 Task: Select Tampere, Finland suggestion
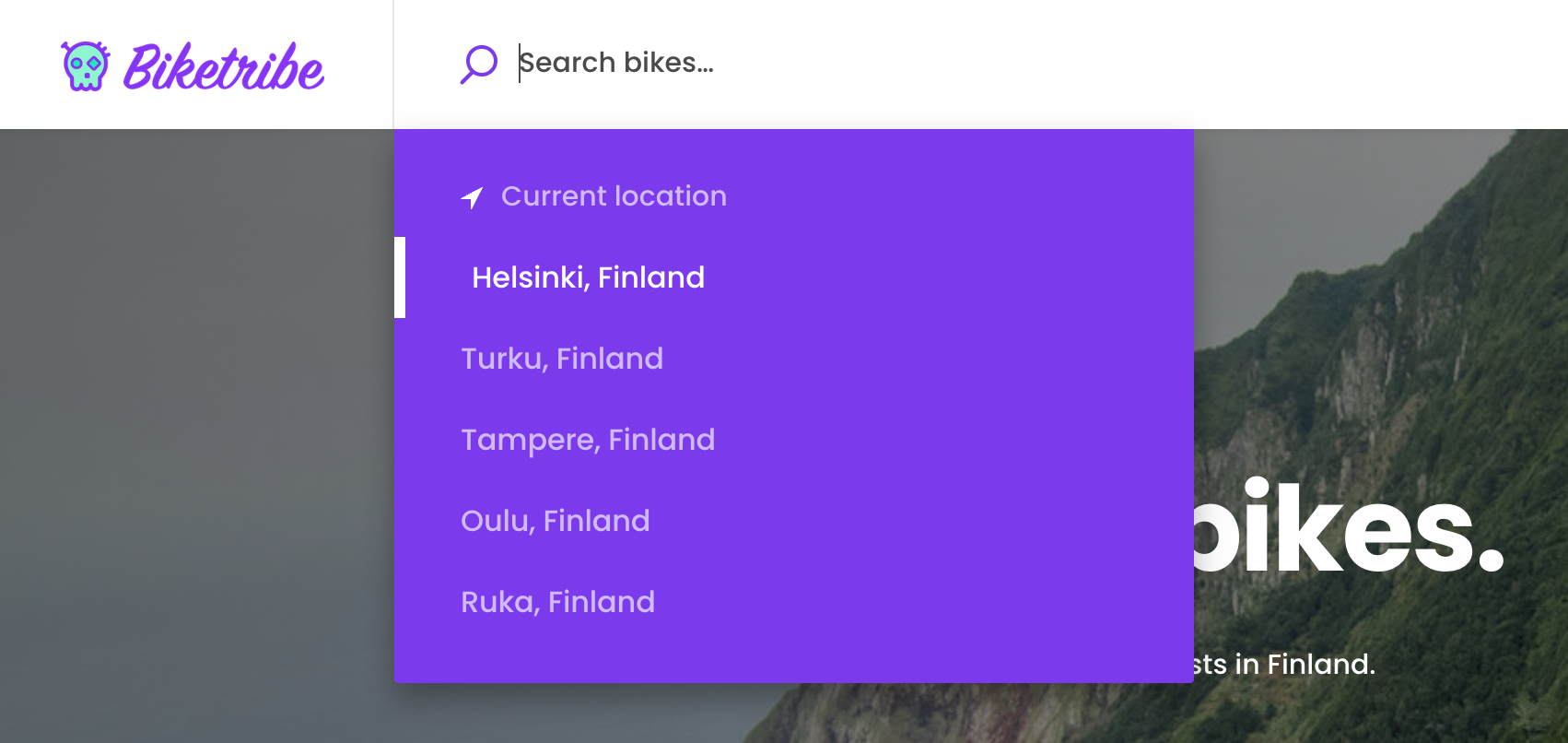[x=588, y=440]
